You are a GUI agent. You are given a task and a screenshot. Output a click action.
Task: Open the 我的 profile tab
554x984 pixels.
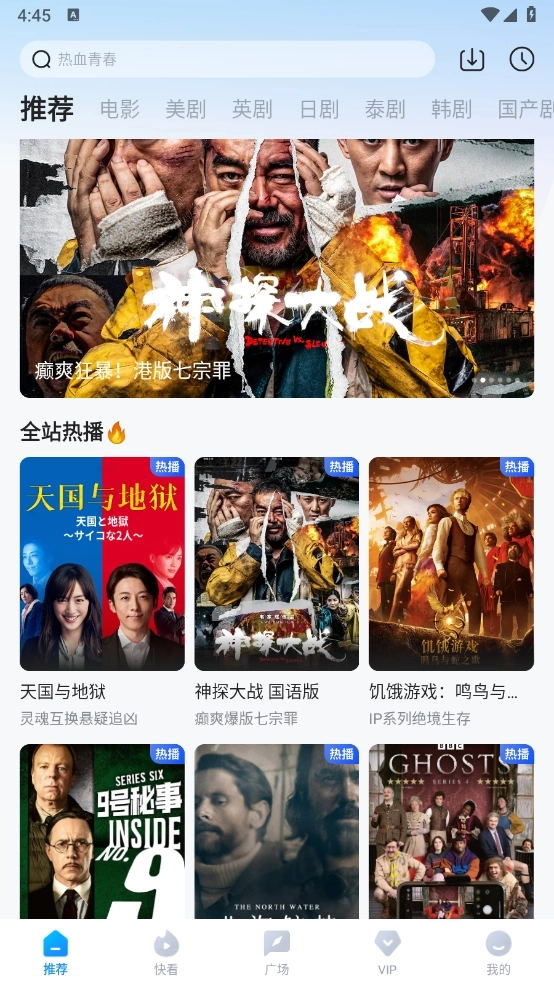coord(498,953)
